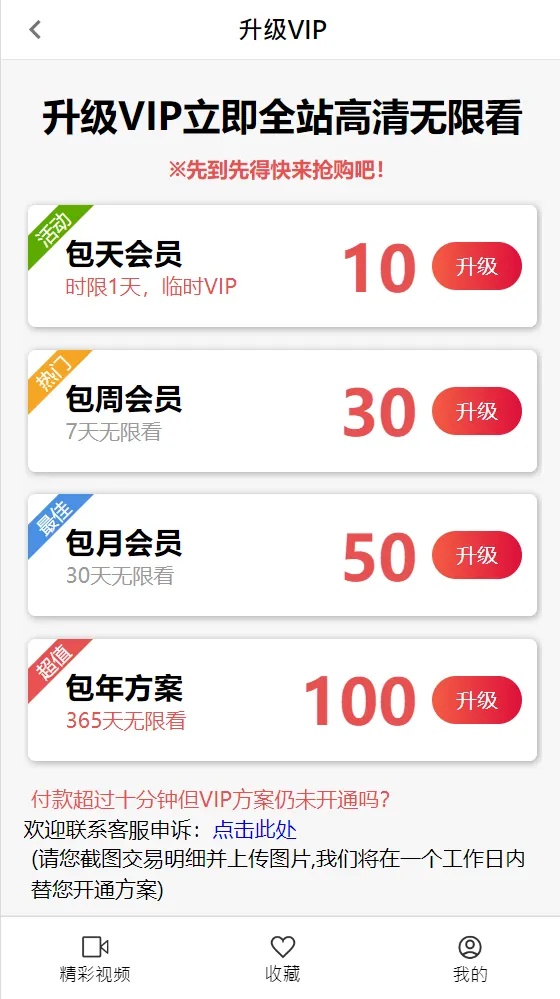
Task: Choose 升级 on the 包月会员 plan
Action: pos(477,555)
